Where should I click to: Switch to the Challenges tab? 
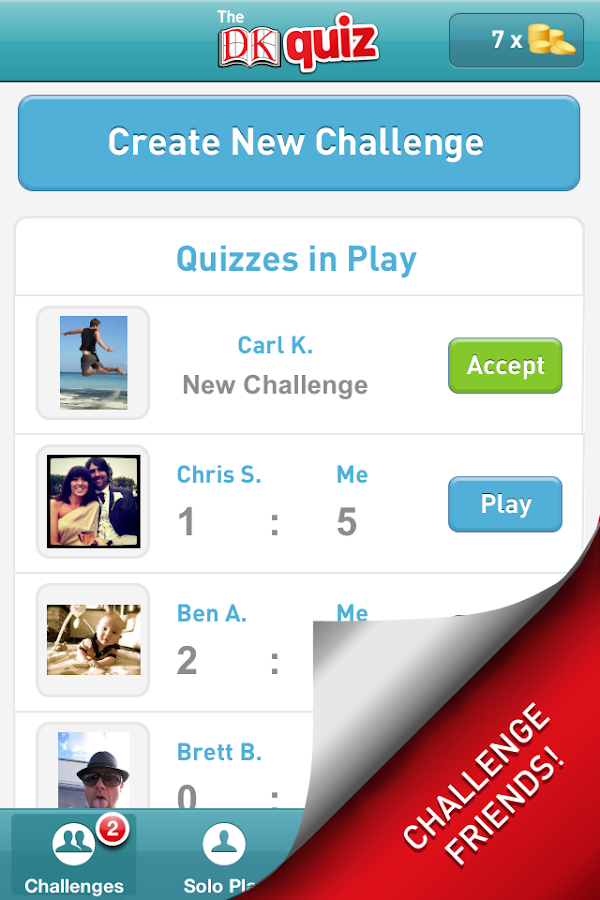74,855
